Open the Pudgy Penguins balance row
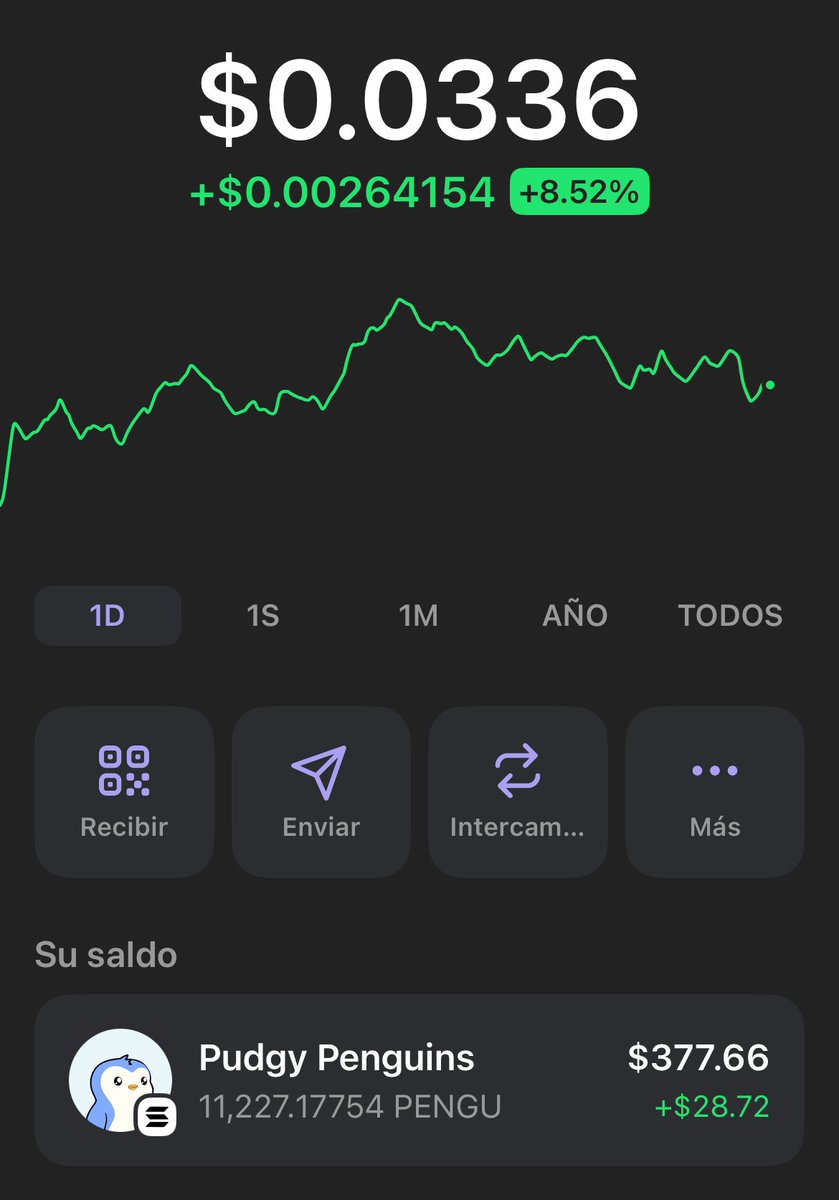 coord(419,1080)
